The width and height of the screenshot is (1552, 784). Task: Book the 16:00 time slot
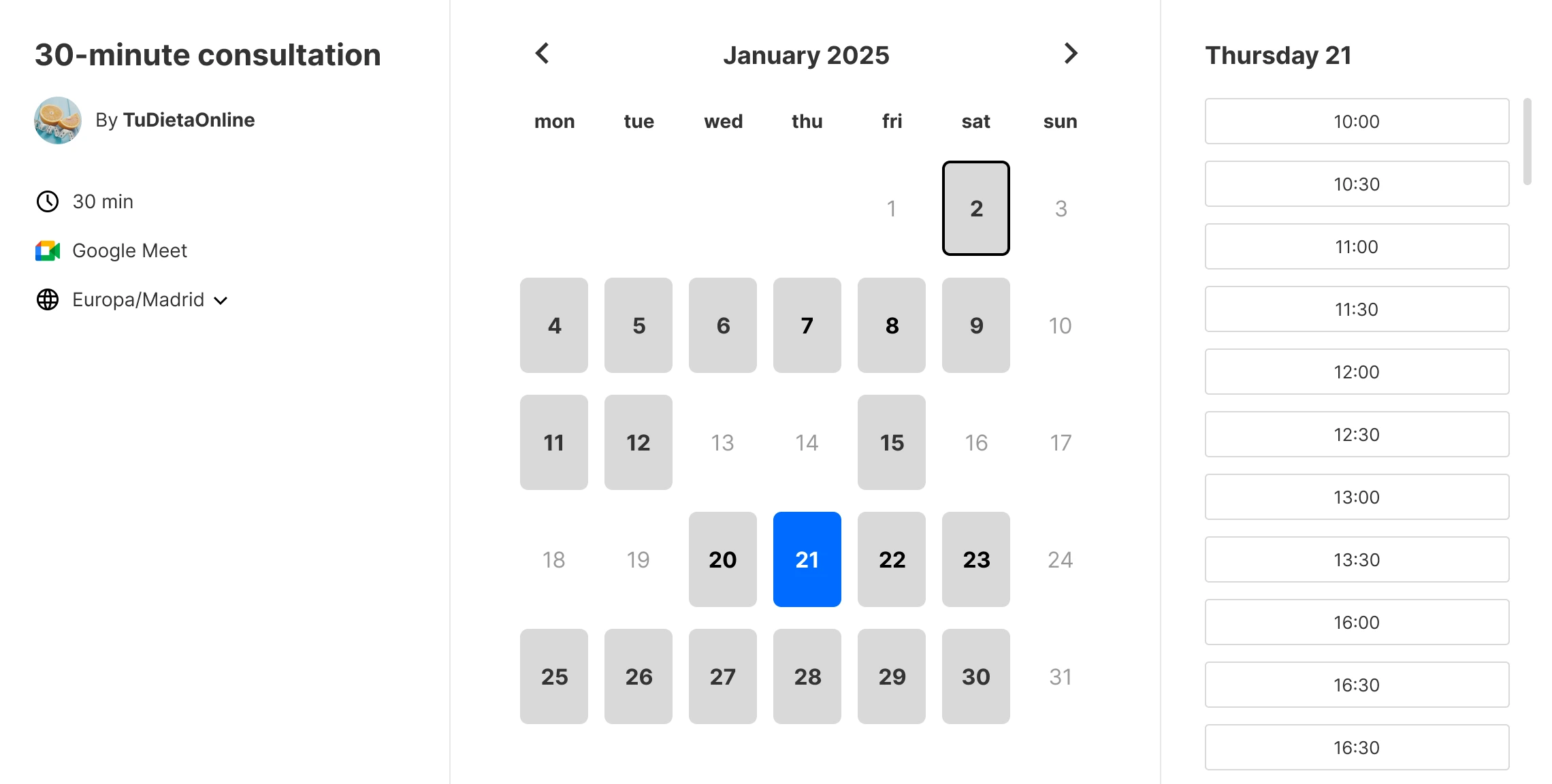tap(1356, 622)
